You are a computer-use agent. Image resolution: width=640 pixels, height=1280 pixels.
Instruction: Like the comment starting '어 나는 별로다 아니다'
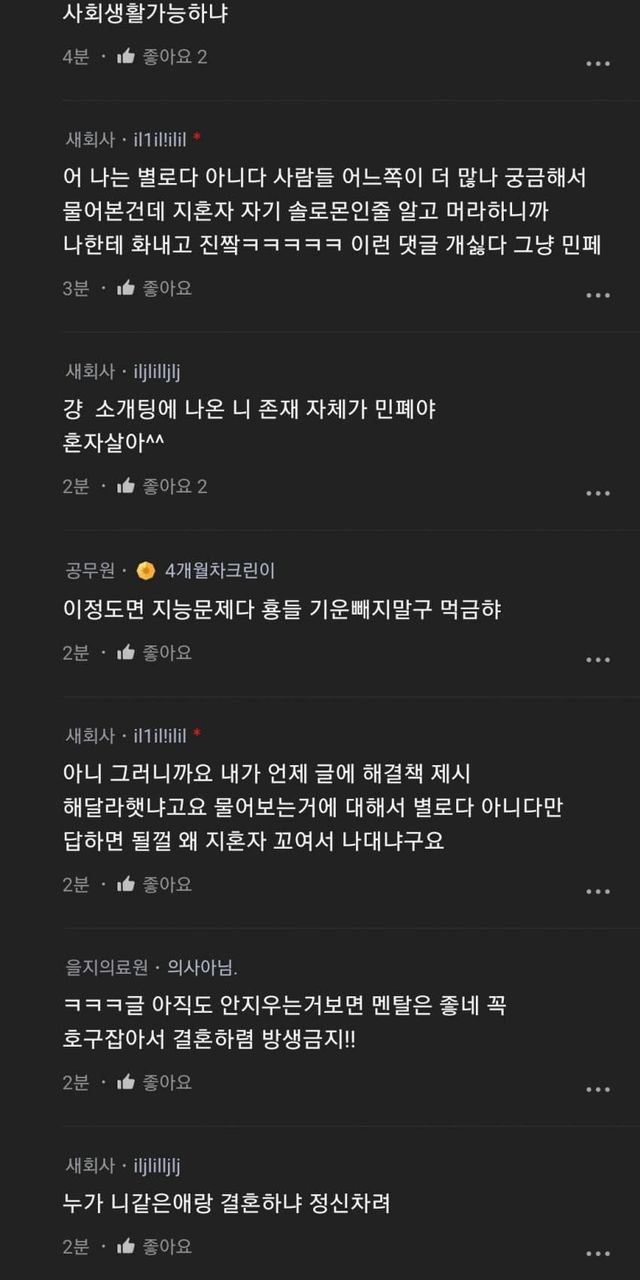tap(154, 288)
